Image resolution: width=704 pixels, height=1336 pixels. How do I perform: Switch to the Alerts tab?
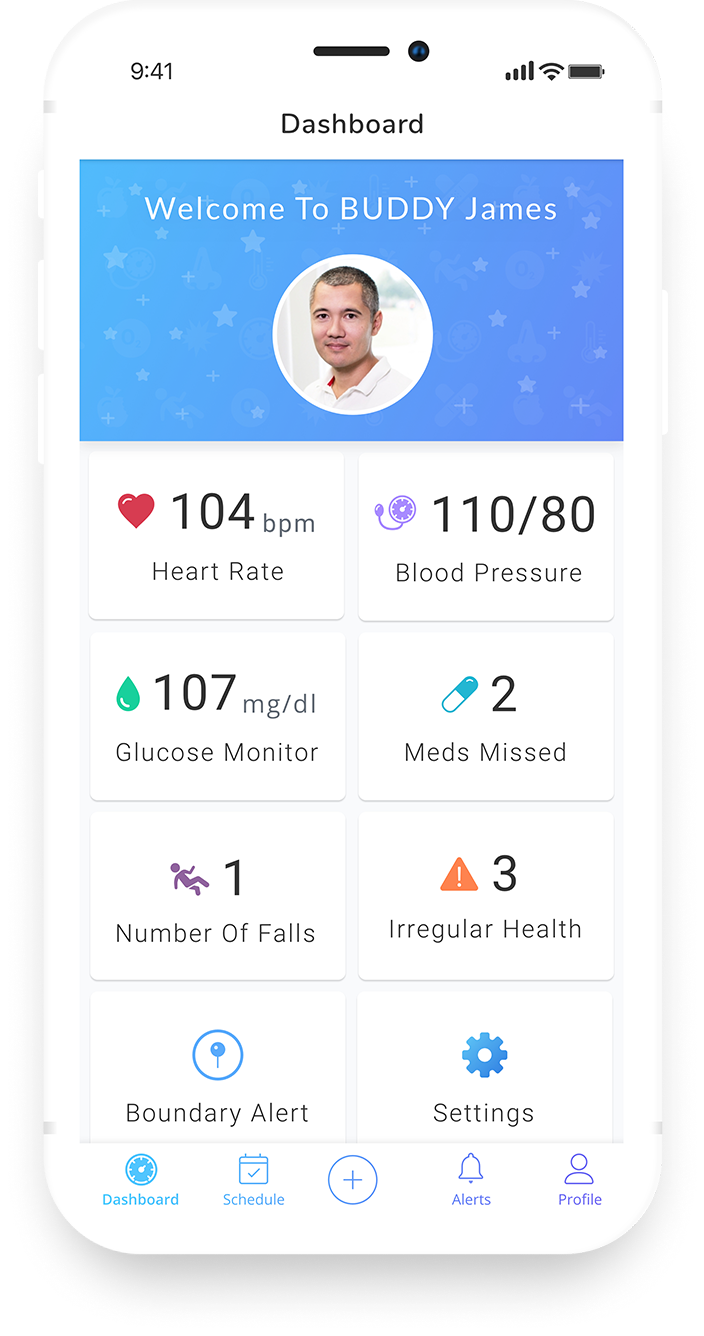[471, 1181]
